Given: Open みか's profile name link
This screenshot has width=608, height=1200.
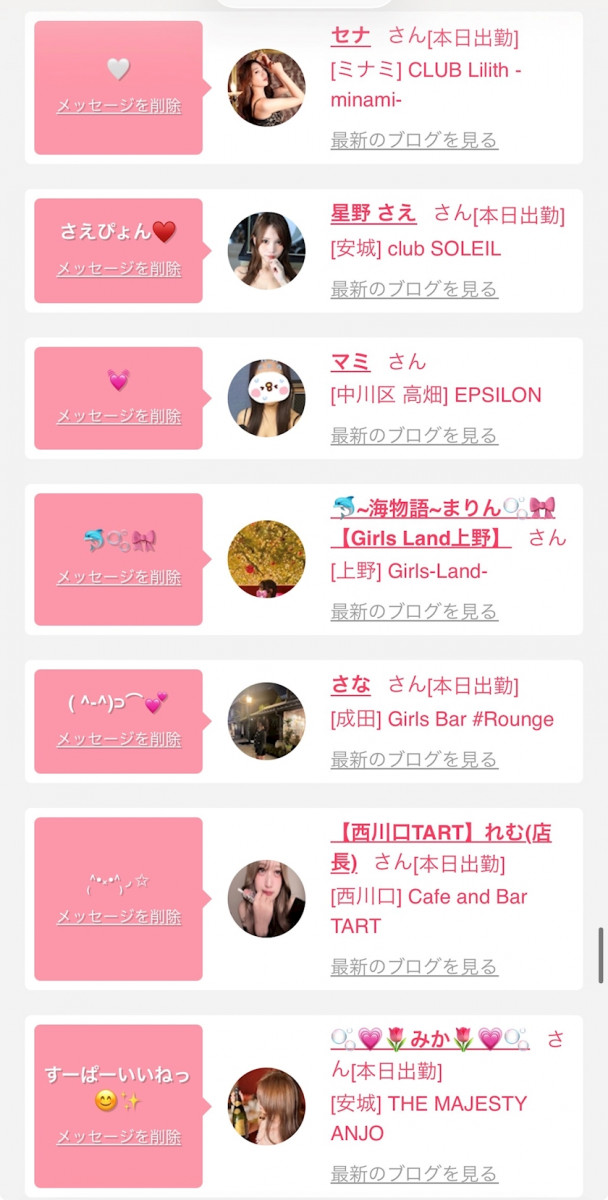Looking at the screenshot, I should (x=430, y=1039).
